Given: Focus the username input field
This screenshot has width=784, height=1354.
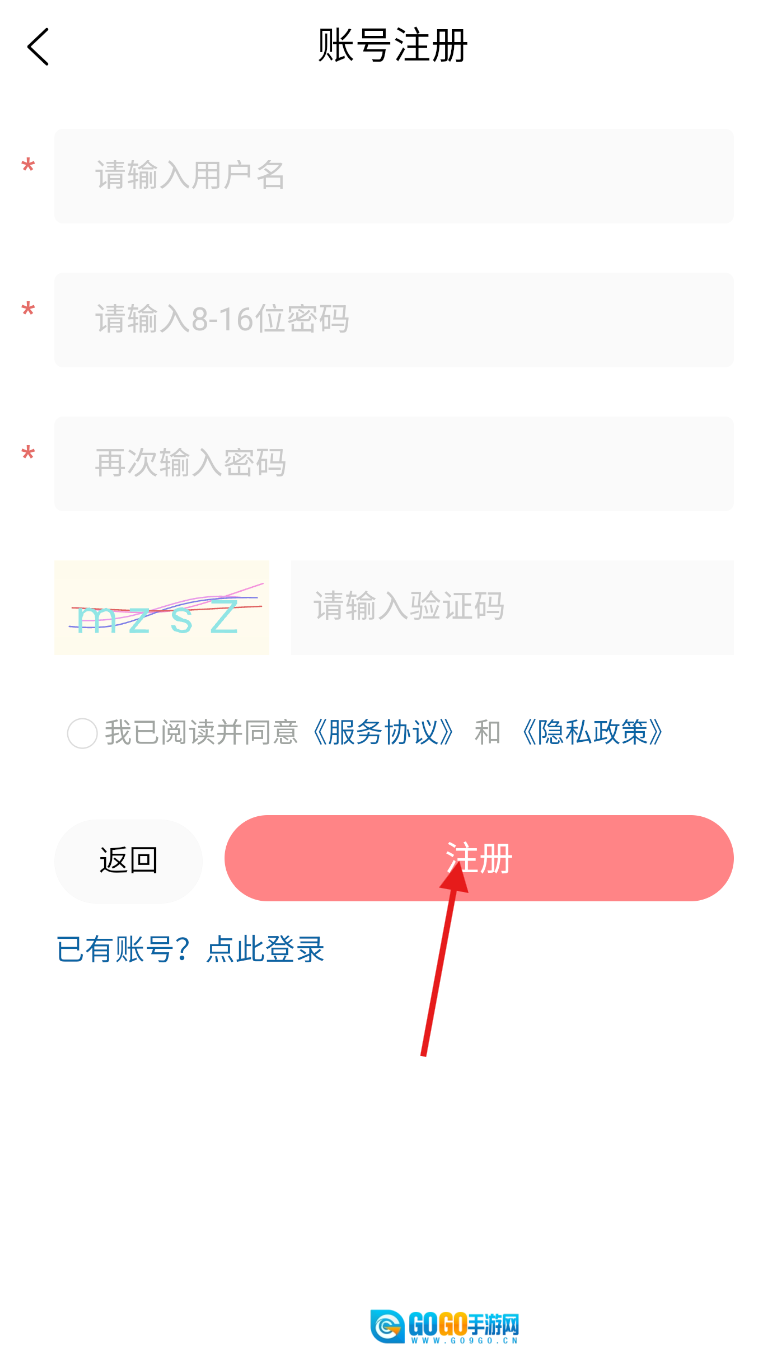Looking at the screenshot, I should click(394, 176).
